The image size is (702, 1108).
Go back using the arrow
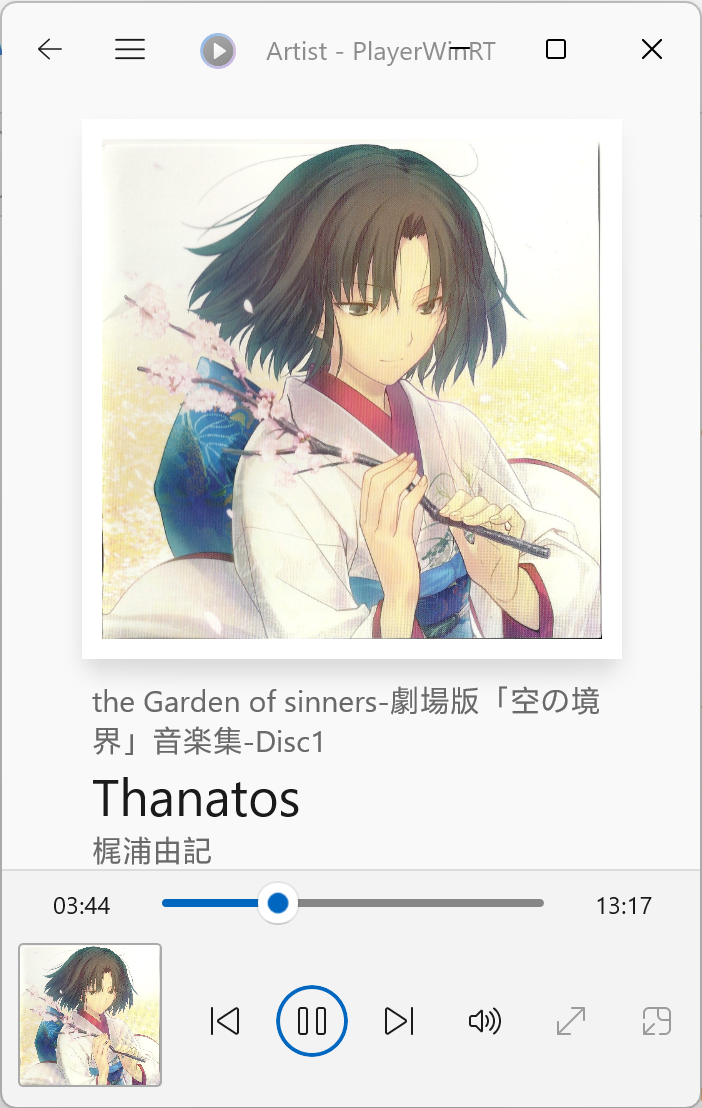click(49, 49)
